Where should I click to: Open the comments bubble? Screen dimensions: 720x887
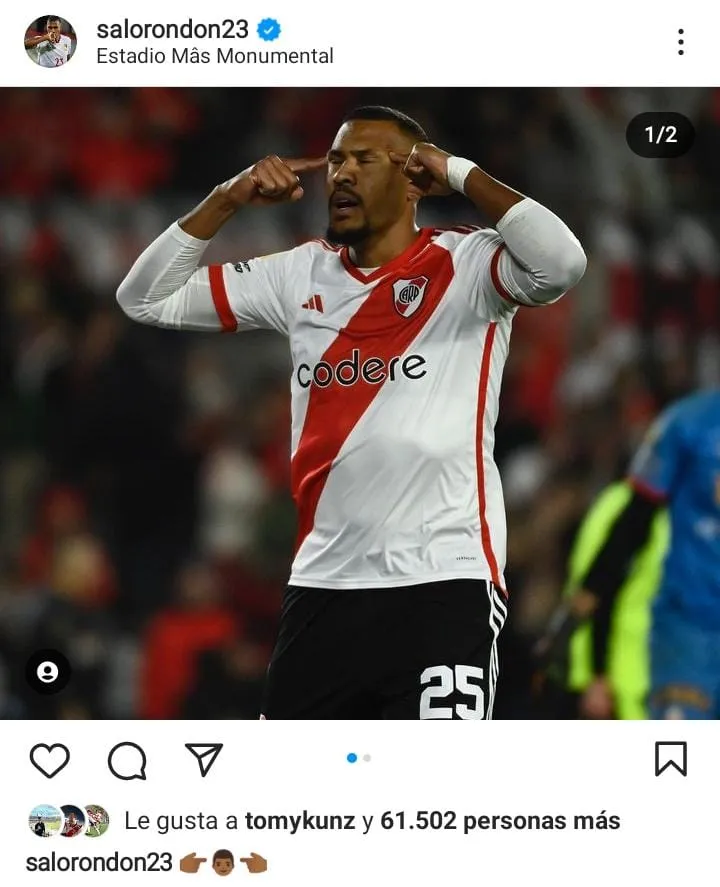coord(127,760)
